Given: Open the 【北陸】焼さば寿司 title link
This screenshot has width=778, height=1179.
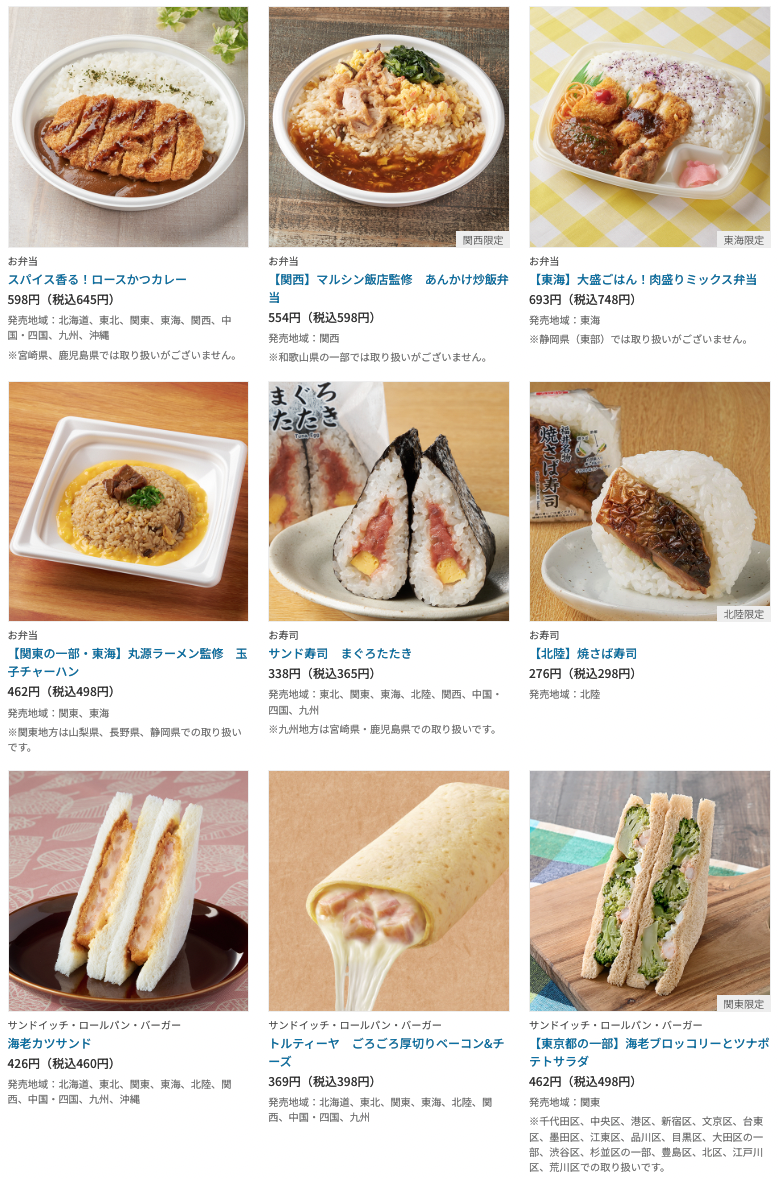Looking at the screenshot, I should (582, 653).
